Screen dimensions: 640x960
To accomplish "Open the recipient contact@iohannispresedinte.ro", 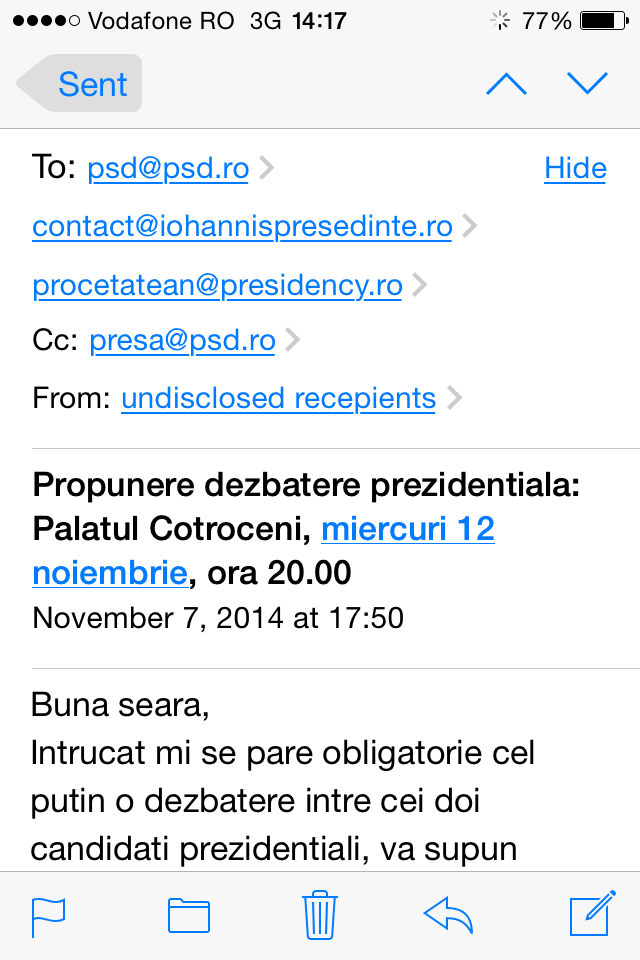I will point(242,227).
